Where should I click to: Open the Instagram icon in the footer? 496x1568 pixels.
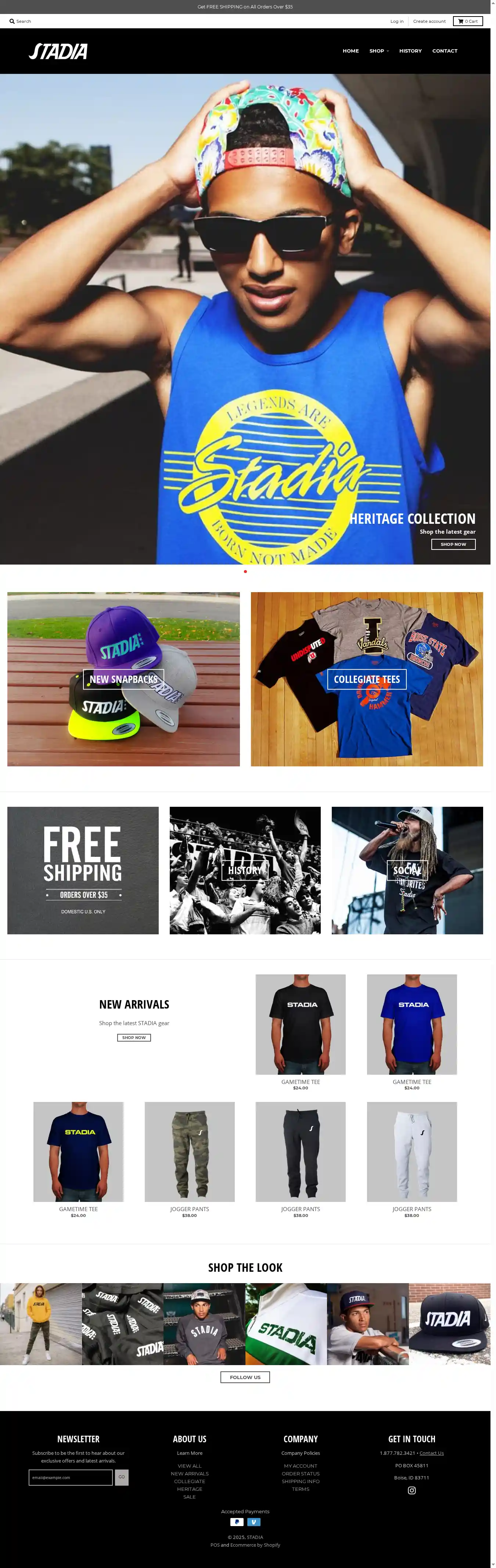coord(411,1491)
